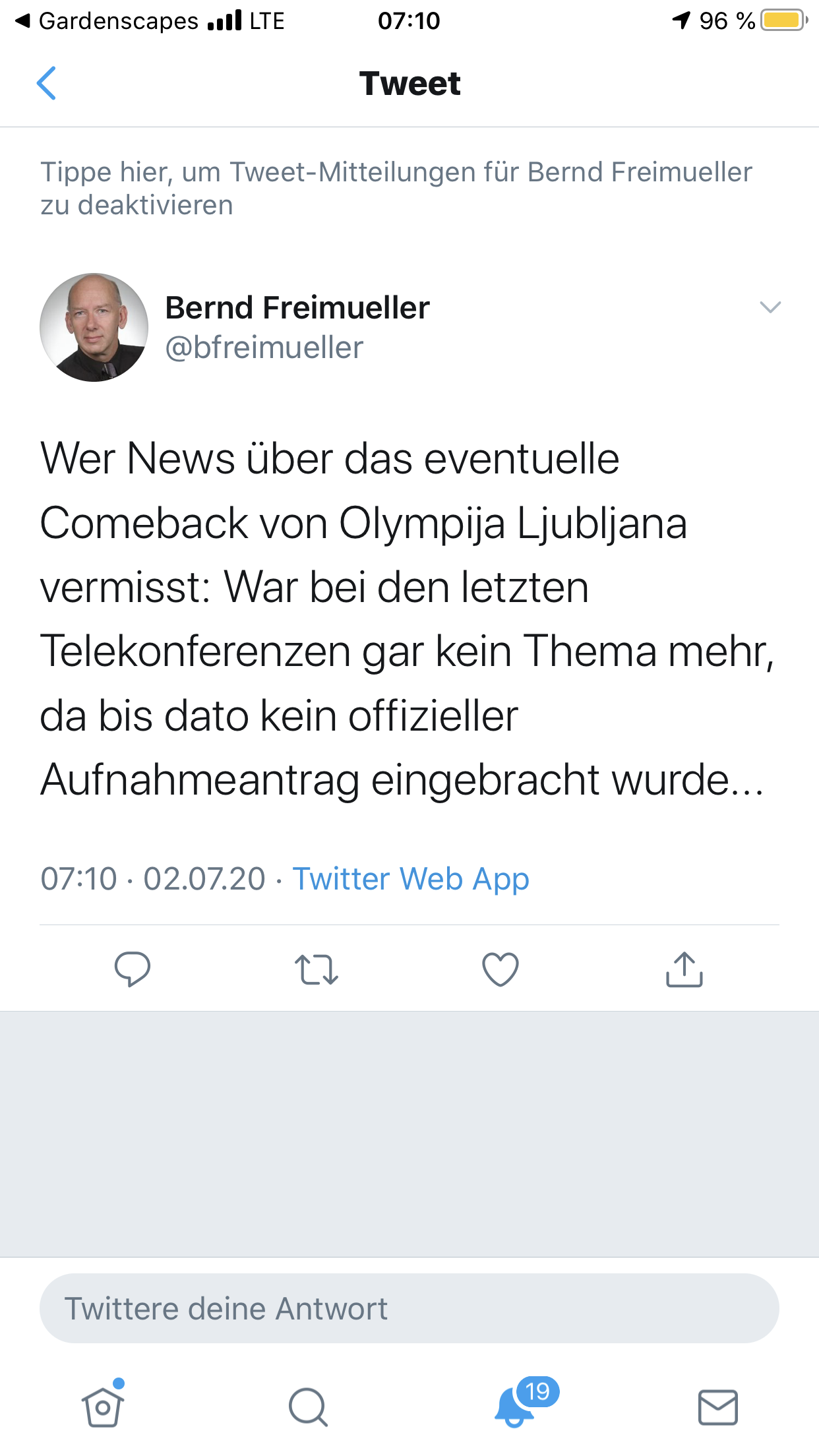819x1456 pixels.
Task: Like the tweet with the heart
Action: click(x=501, y=969)
